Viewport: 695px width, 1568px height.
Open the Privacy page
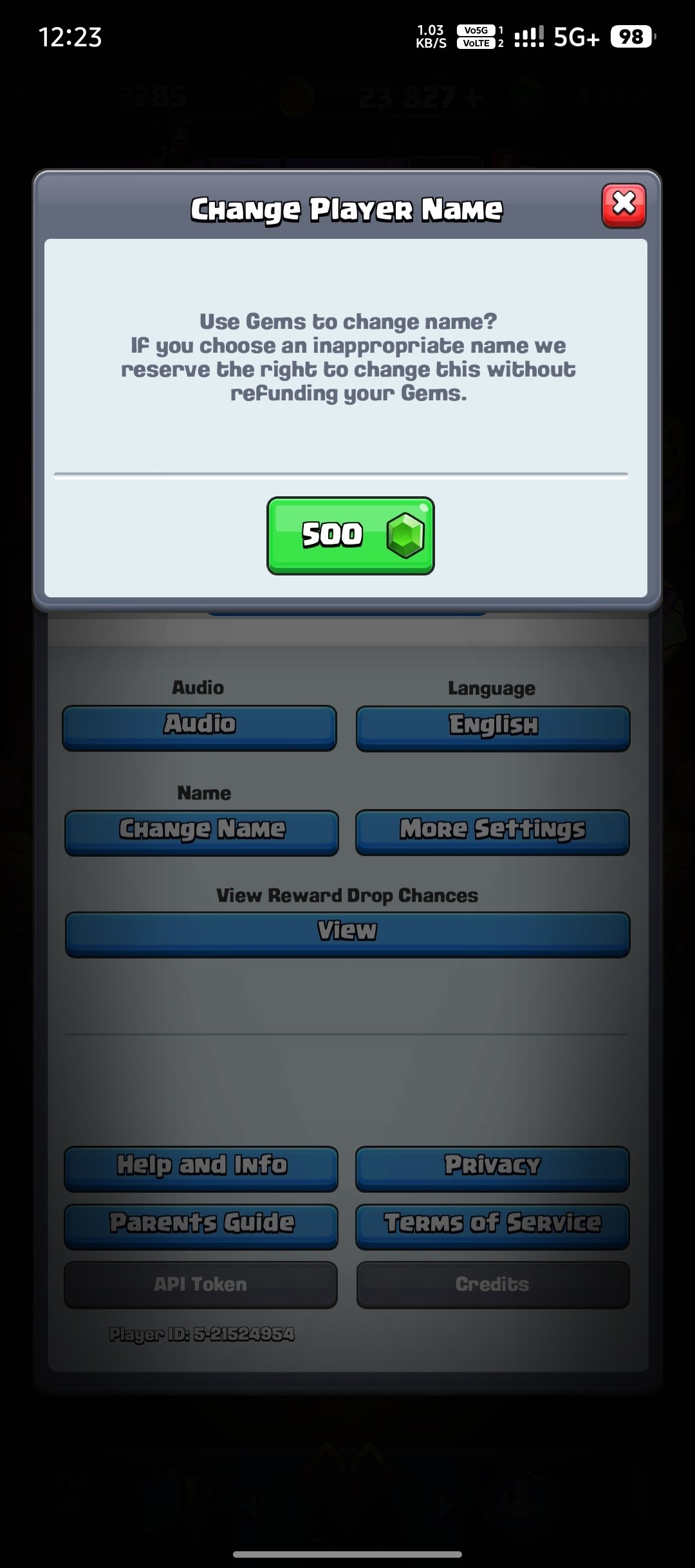coord(492,1169)
